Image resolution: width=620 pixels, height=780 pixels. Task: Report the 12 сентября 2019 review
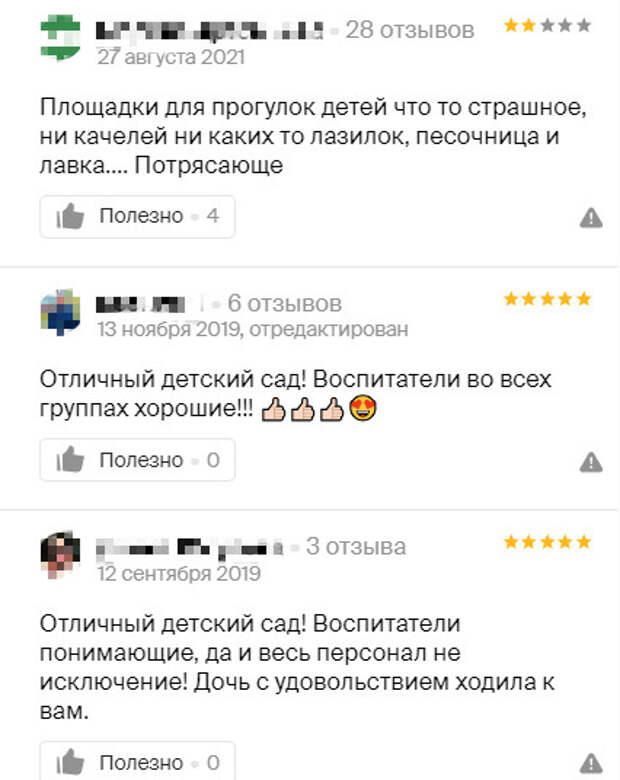click(591, 762)
